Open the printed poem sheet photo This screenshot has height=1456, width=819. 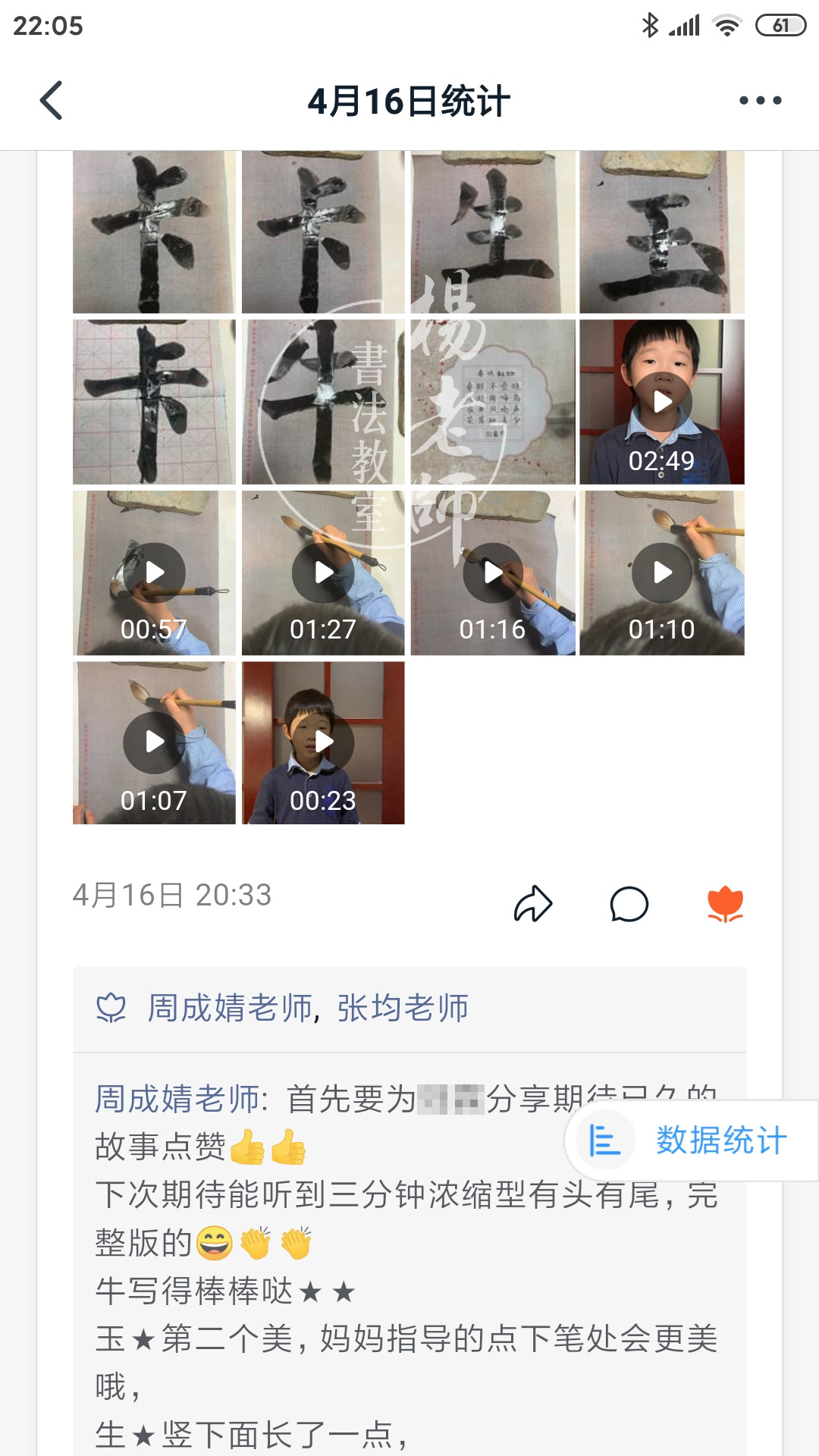[493, 402]
